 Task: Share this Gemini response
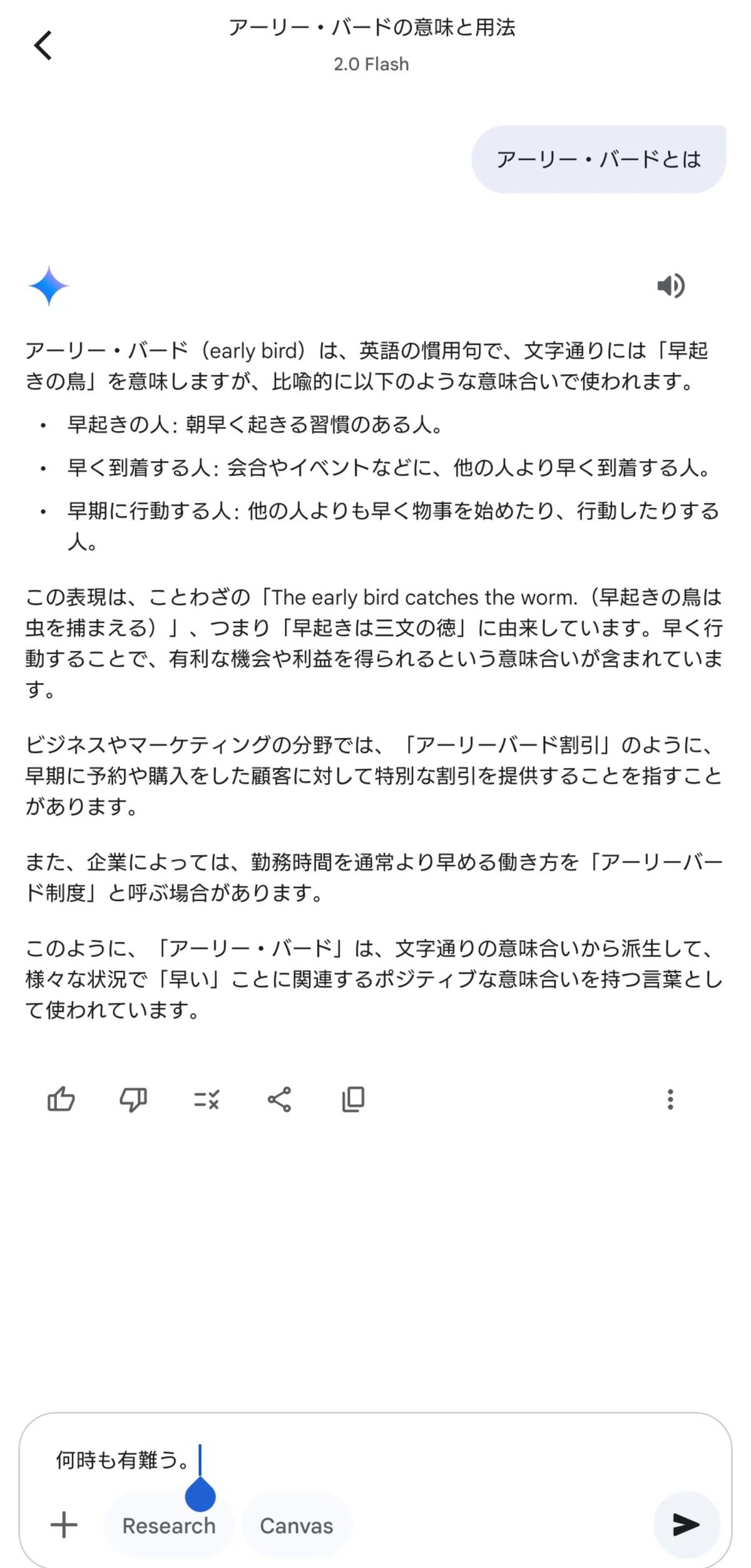click(x=279, y=1099)
